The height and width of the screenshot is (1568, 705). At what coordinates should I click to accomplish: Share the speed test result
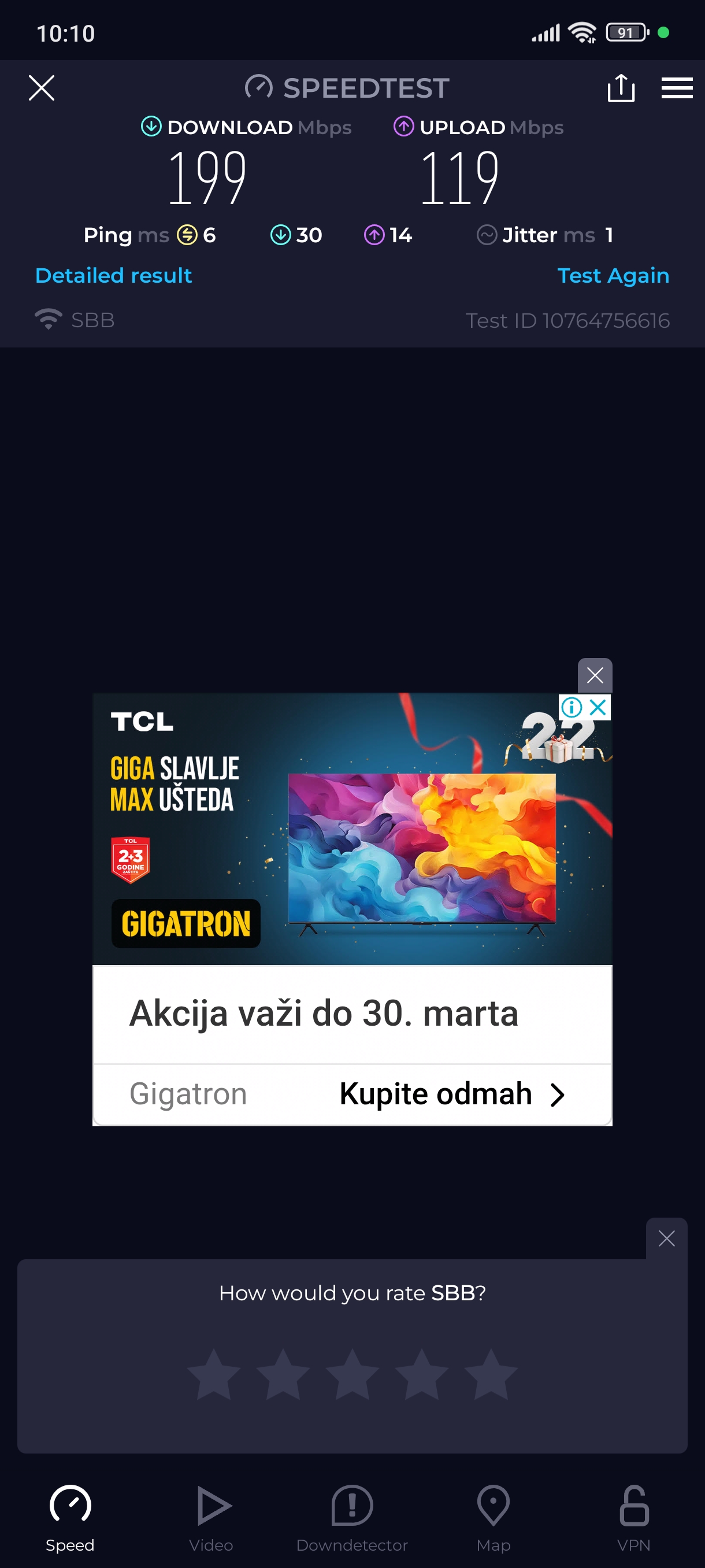click(x=621, y=88)
